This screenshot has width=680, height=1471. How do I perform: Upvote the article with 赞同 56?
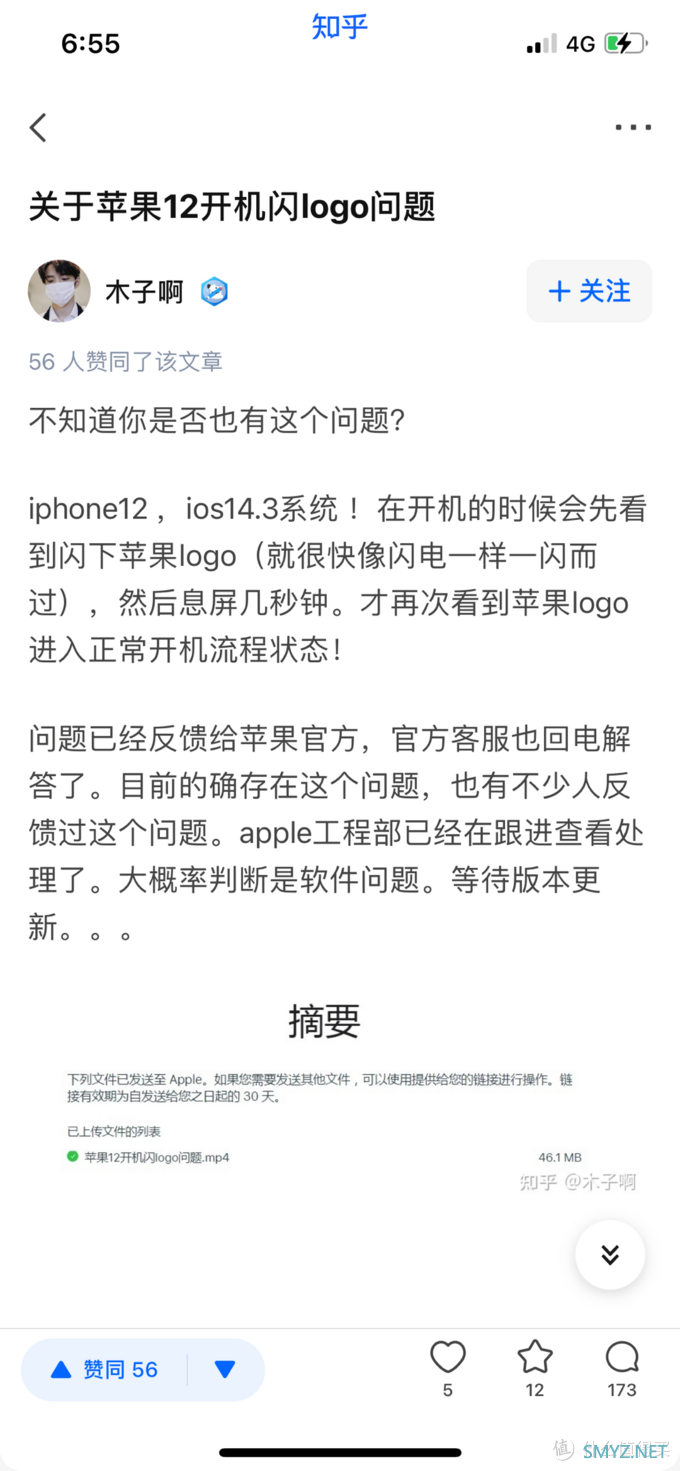105,1369
